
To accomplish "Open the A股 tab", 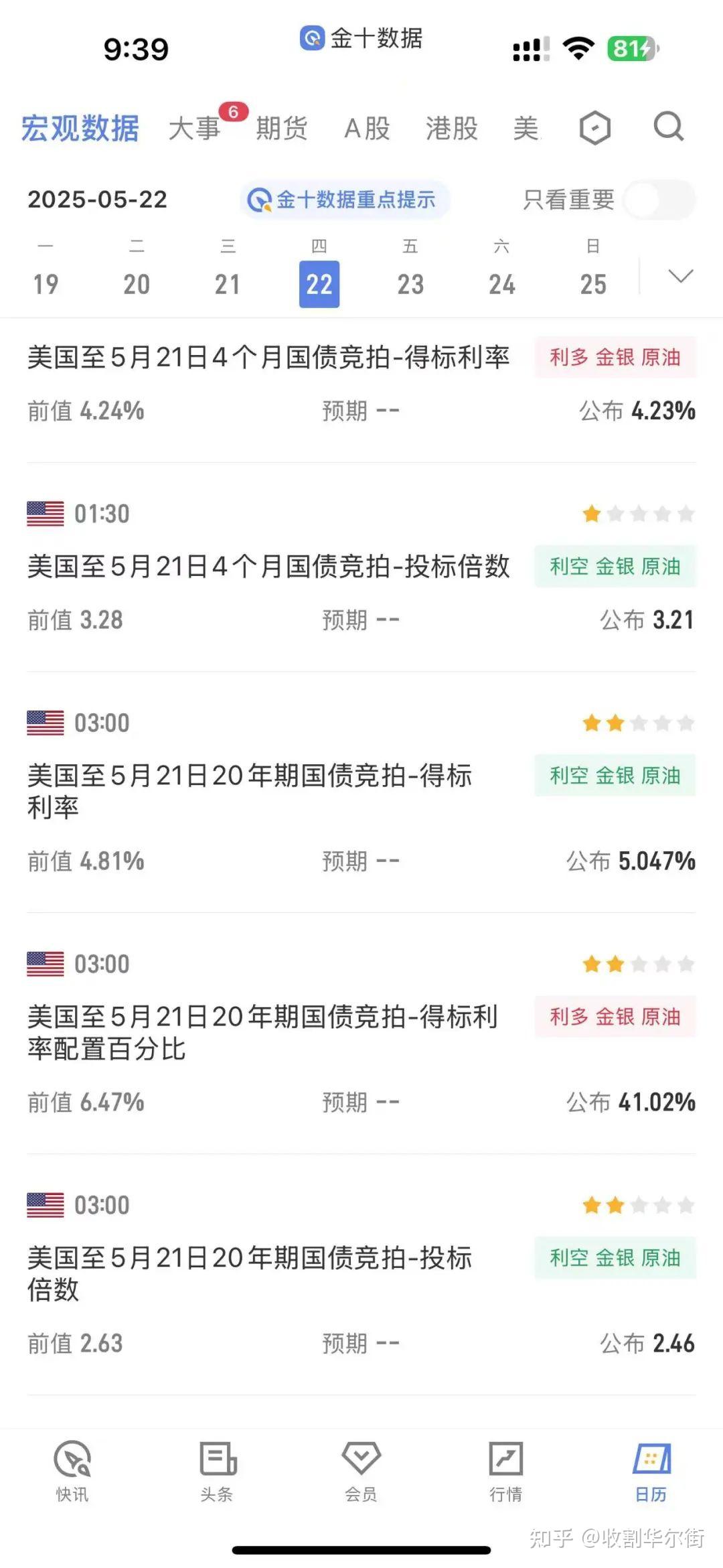I will pos(367,128).
